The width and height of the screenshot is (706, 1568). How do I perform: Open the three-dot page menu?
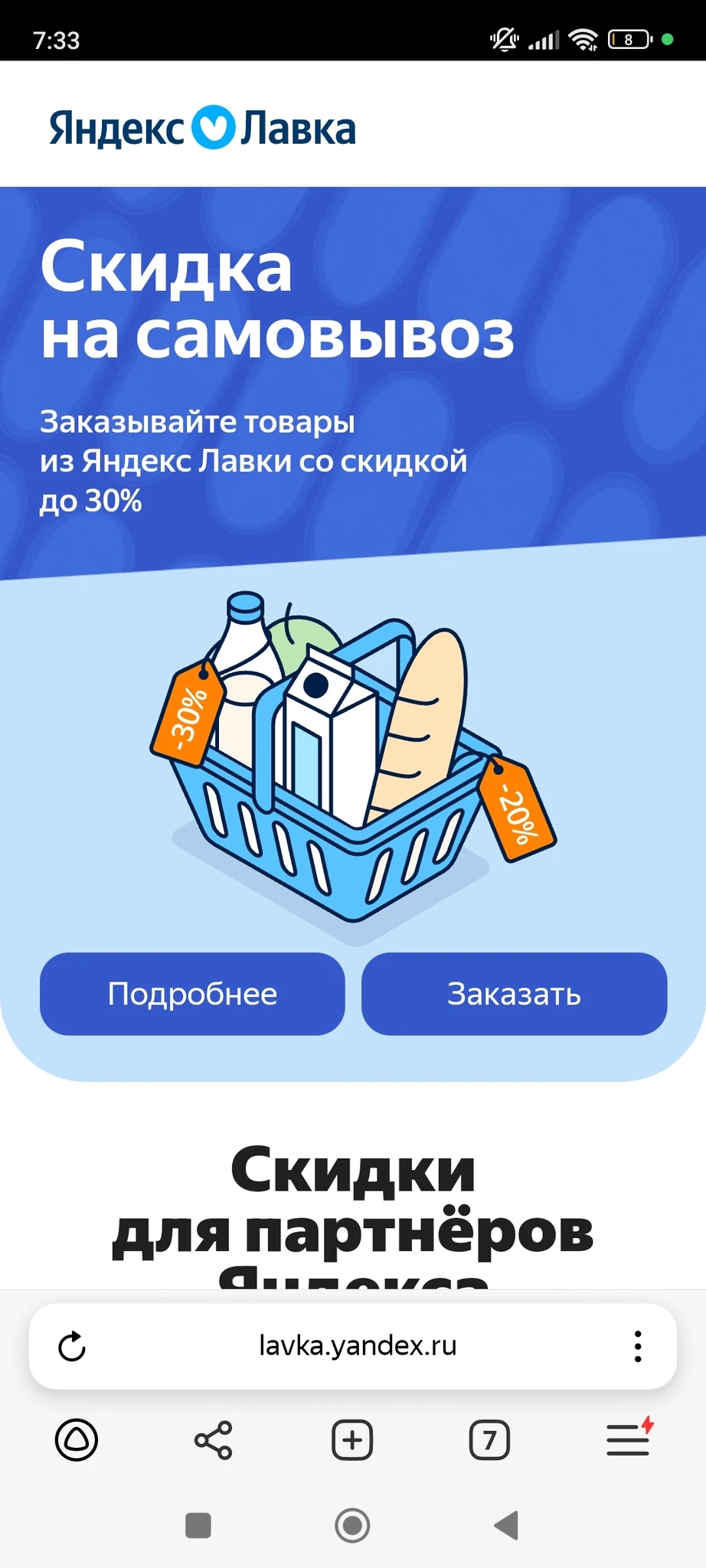click(x=637, y=1346)
